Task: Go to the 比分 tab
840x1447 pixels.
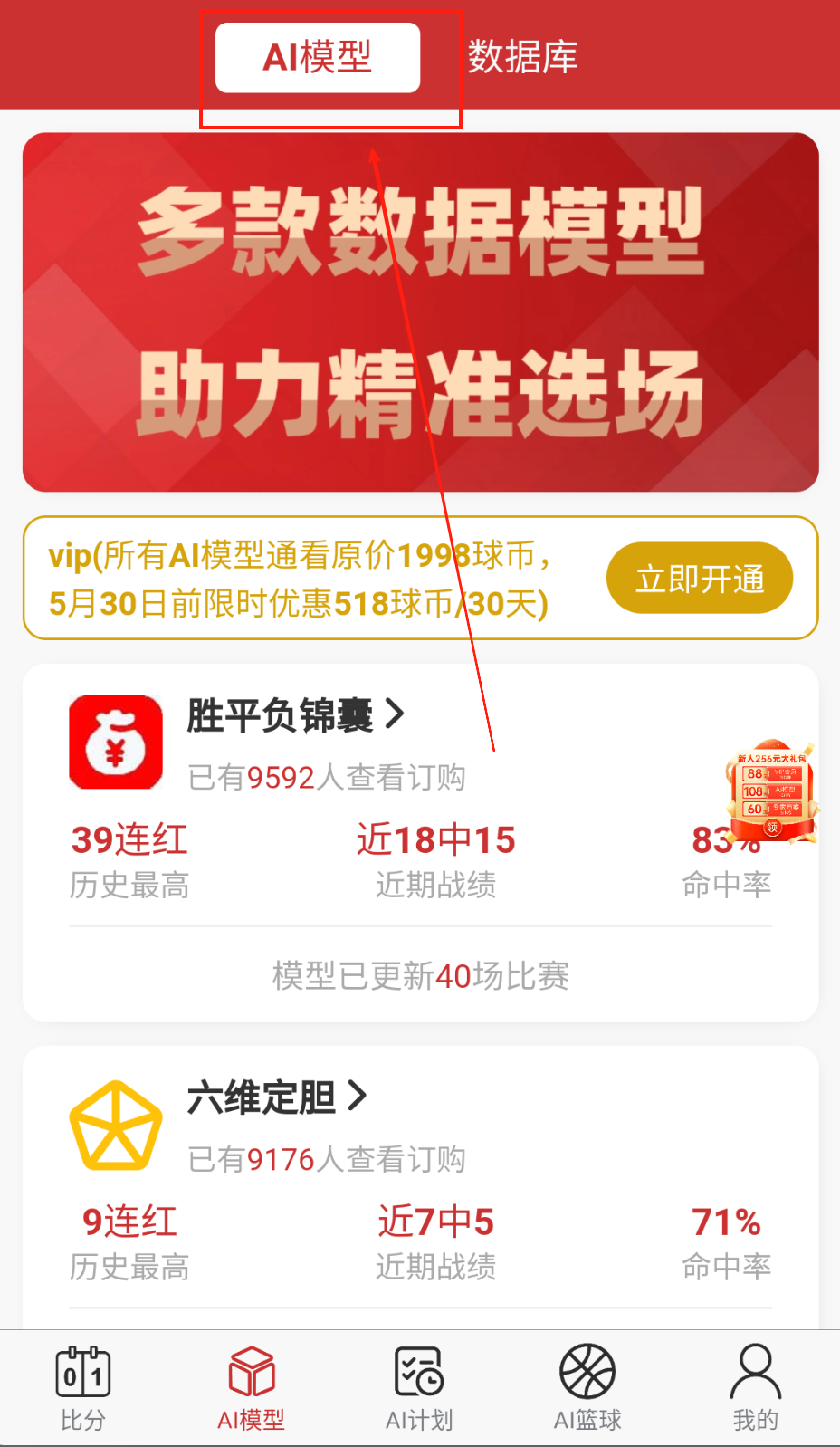Action: click(x=83, y=1387)
